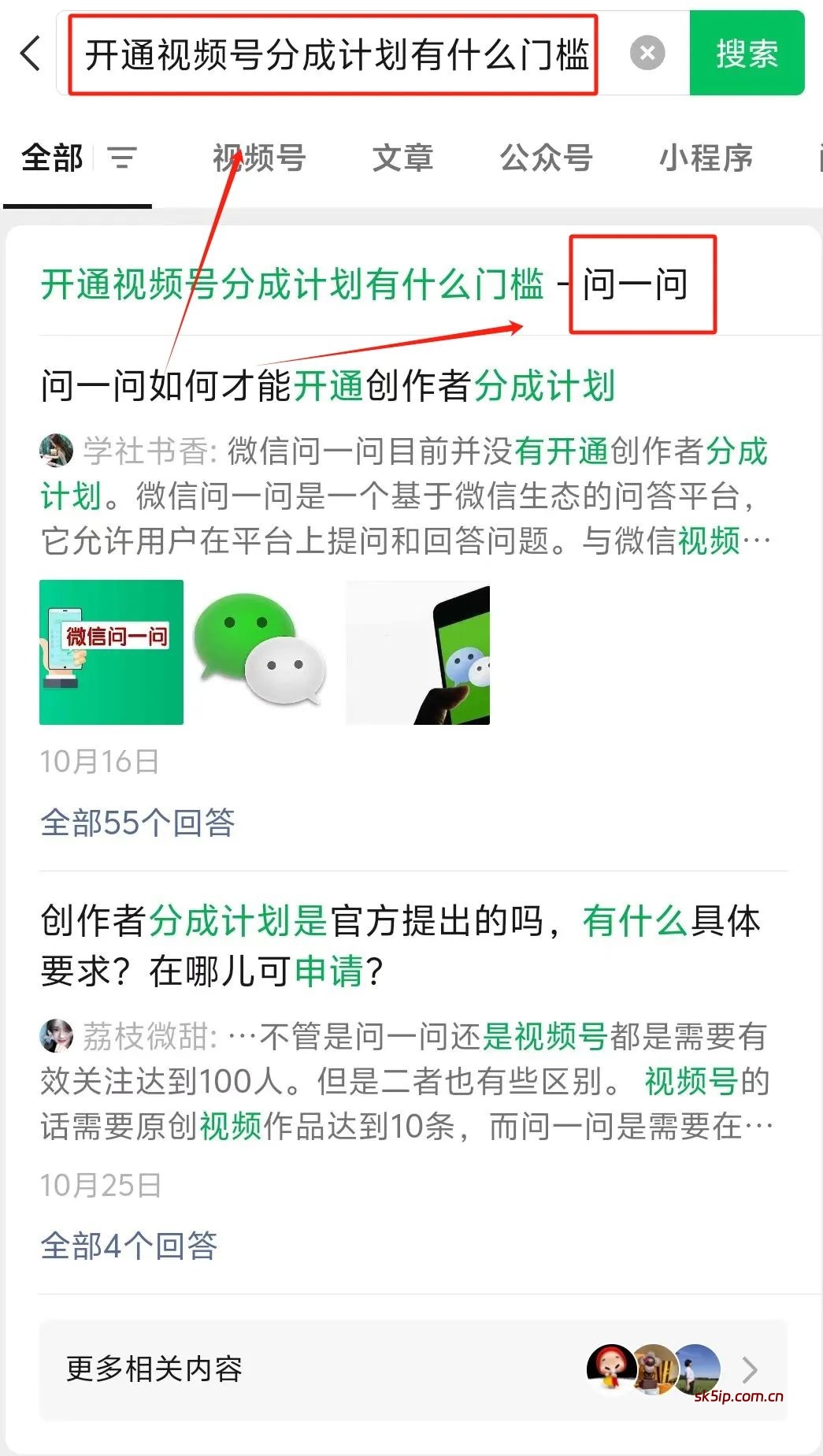The width and height of the screenshot is (823, 1456).
Task: Open the 微信问一问 green thumbnail image
Action: [111, 652]
